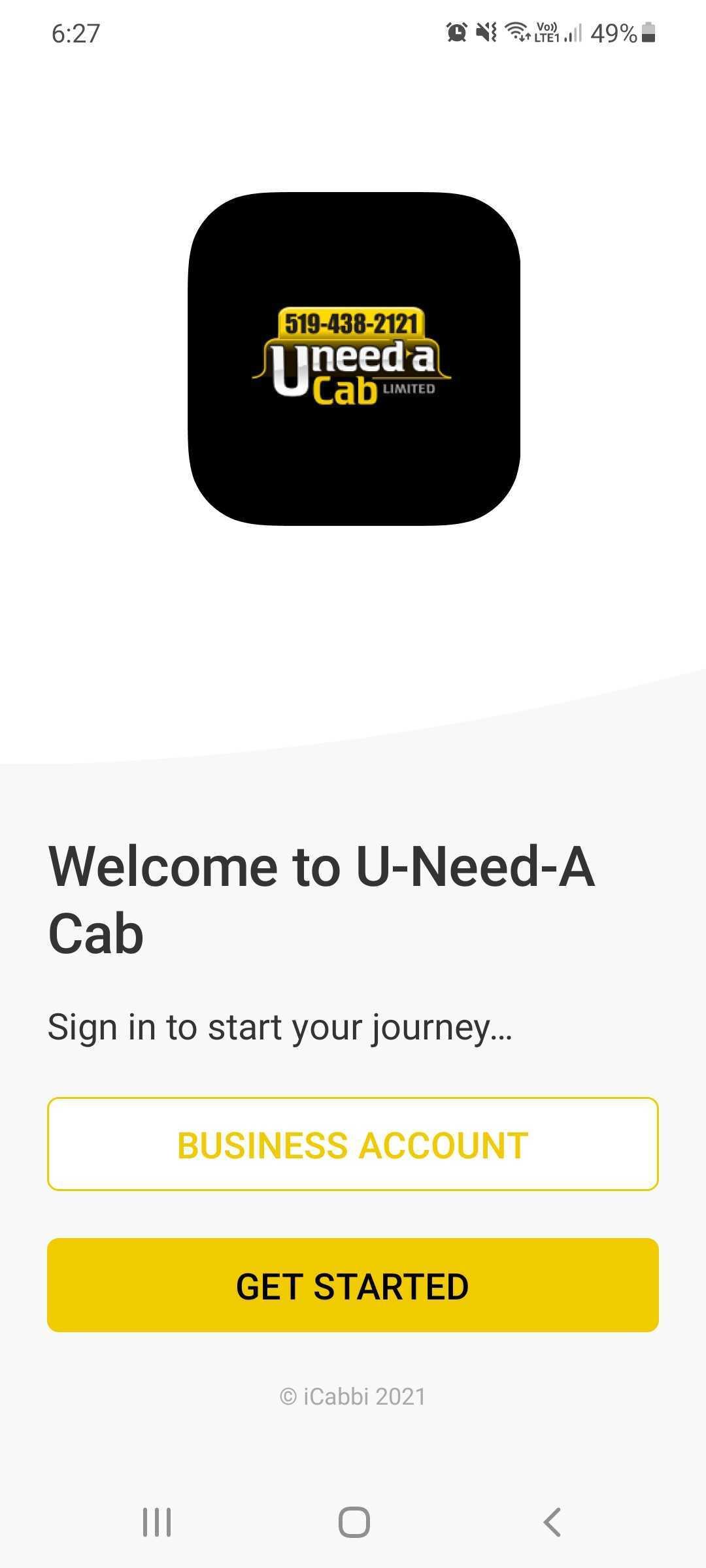Go back using the system back button
Image resolution: width=706 pixels, height=1568 pixels.
(552, 1522)
